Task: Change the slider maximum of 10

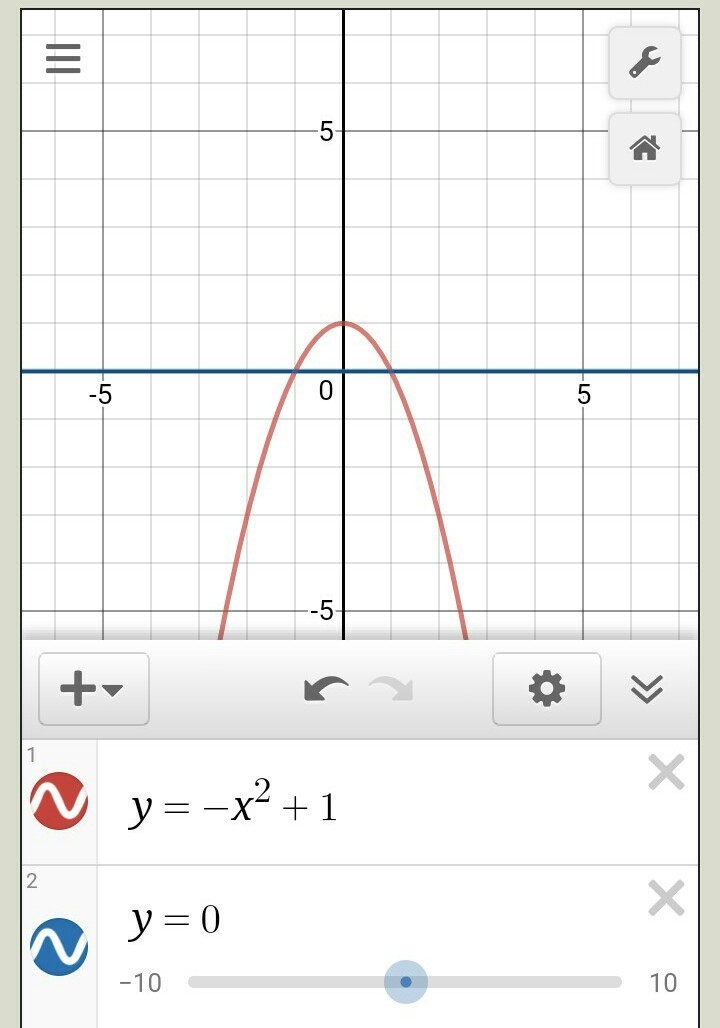Action: click(663, 983)
